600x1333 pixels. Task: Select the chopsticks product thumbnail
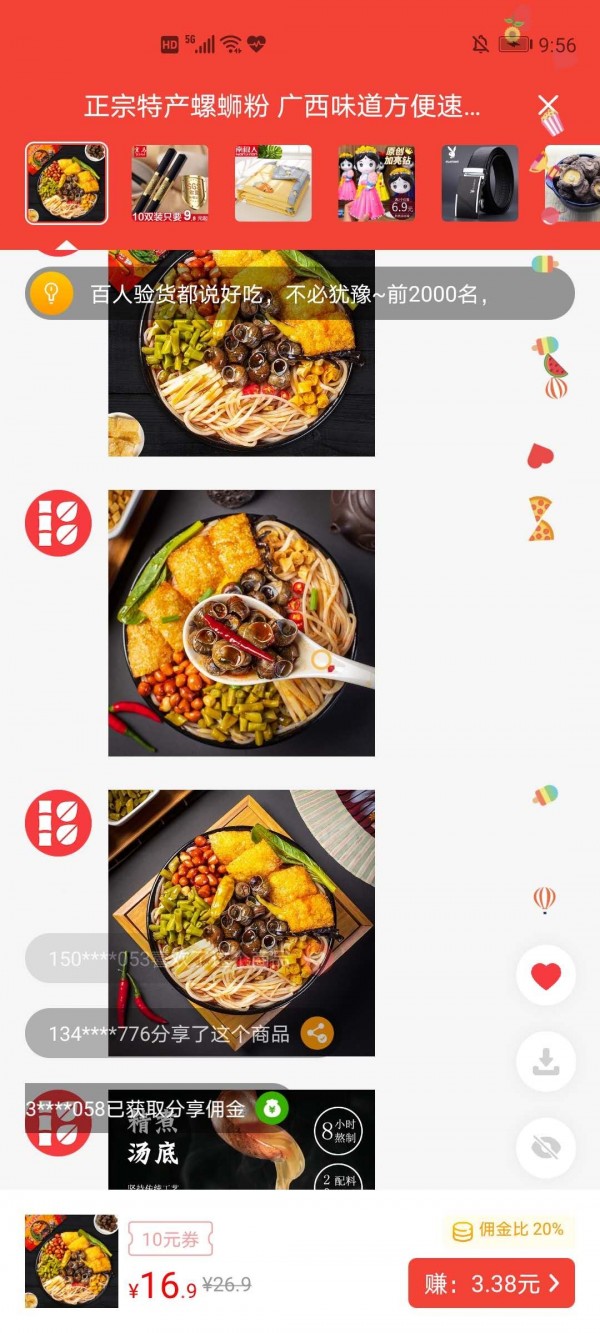170,183
